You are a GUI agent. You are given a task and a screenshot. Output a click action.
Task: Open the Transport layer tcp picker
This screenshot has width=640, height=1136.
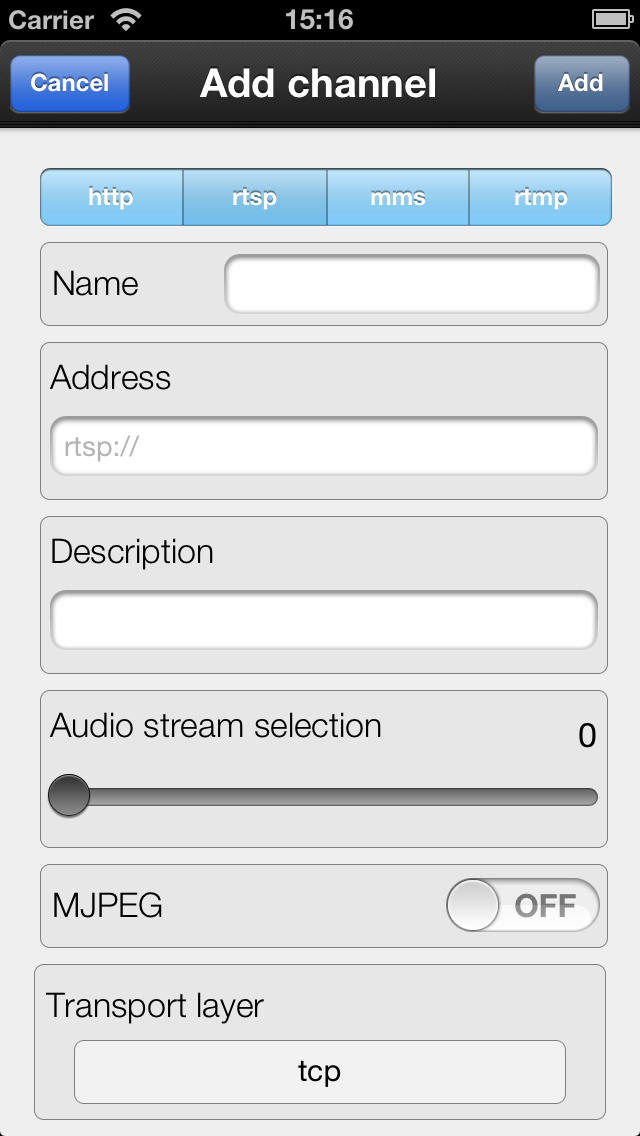[320, 1072]
